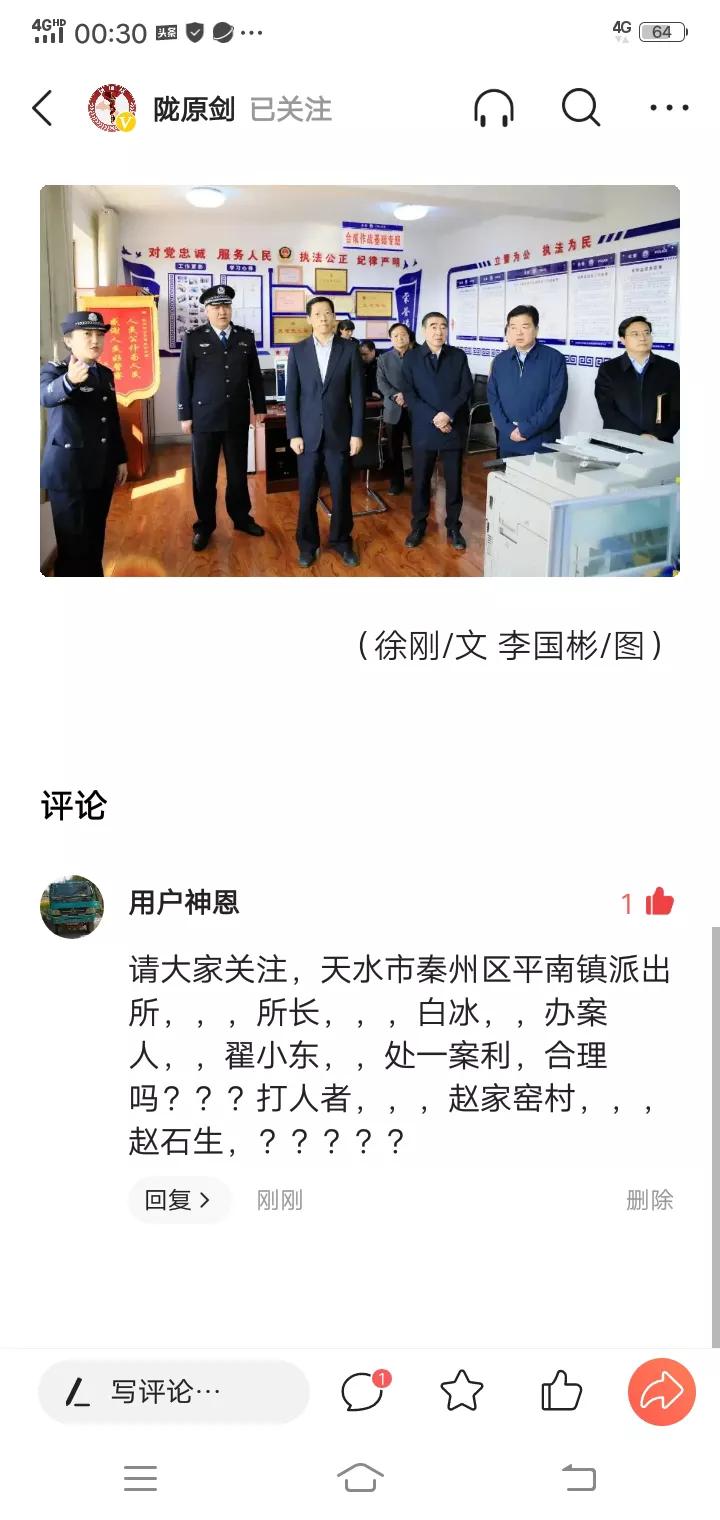Share the article with red arrow button

662,1391
